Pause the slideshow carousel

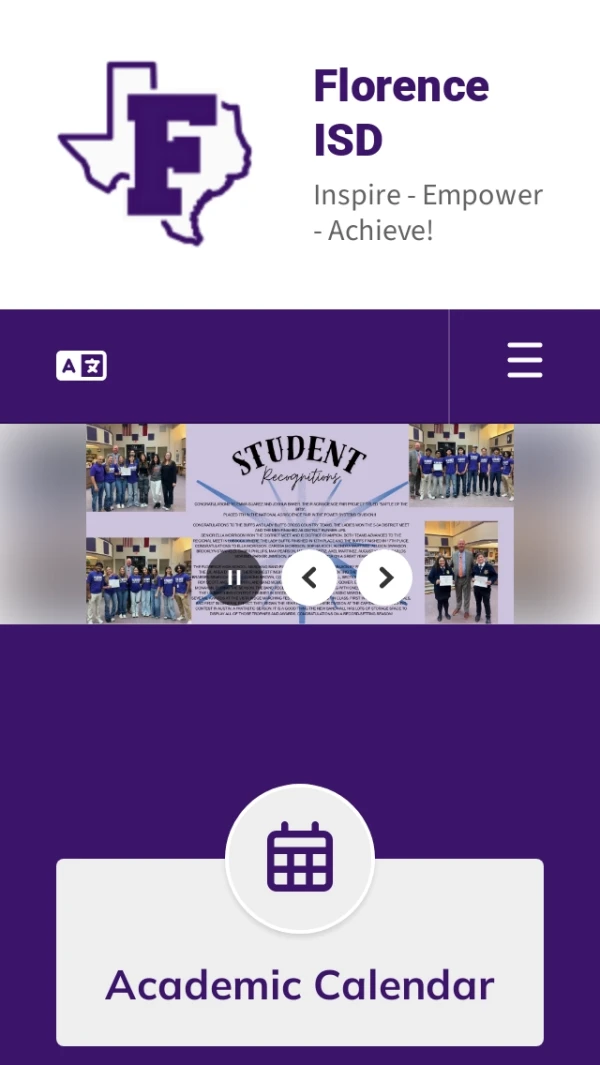pos(234,578)
